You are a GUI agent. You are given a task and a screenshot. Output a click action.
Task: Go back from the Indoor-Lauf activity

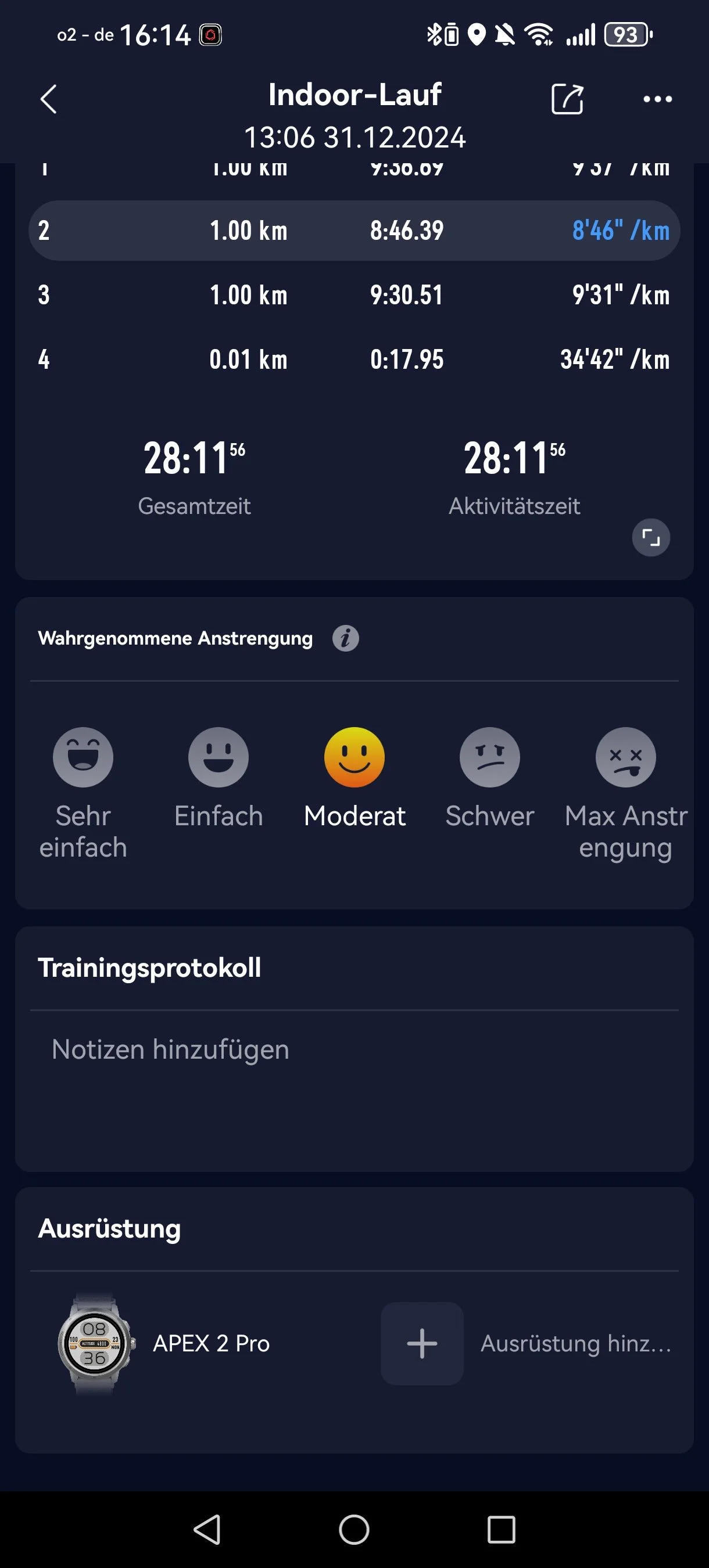click(x=48, y=99)
